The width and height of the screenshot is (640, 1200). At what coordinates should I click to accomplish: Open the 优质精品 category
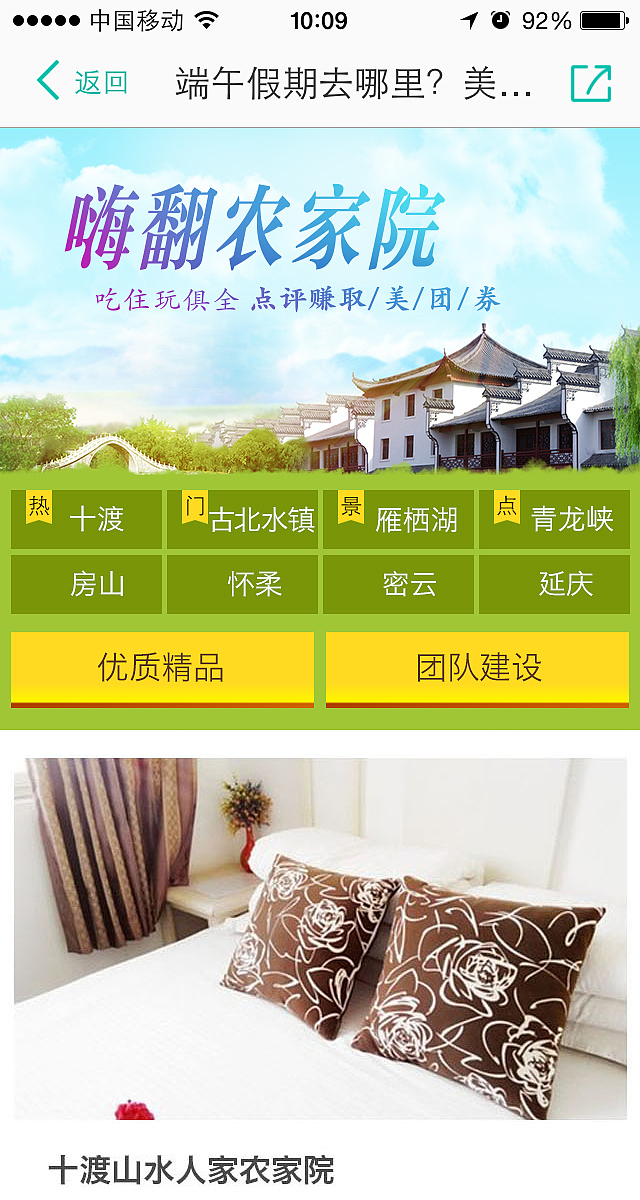point(162,669)
